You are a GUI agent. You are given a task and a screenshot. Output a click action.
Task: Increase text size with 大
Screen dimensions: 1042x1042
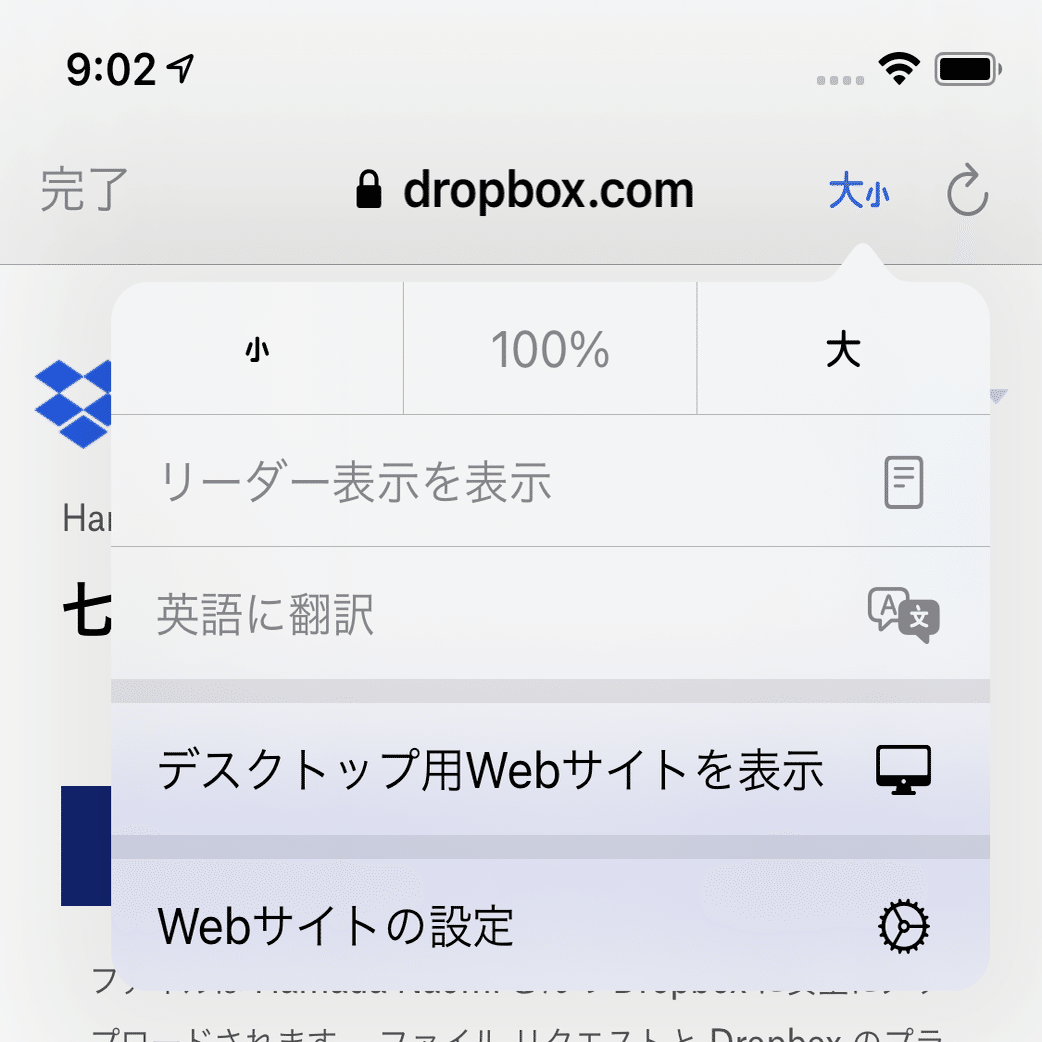(x=843, y=350)
